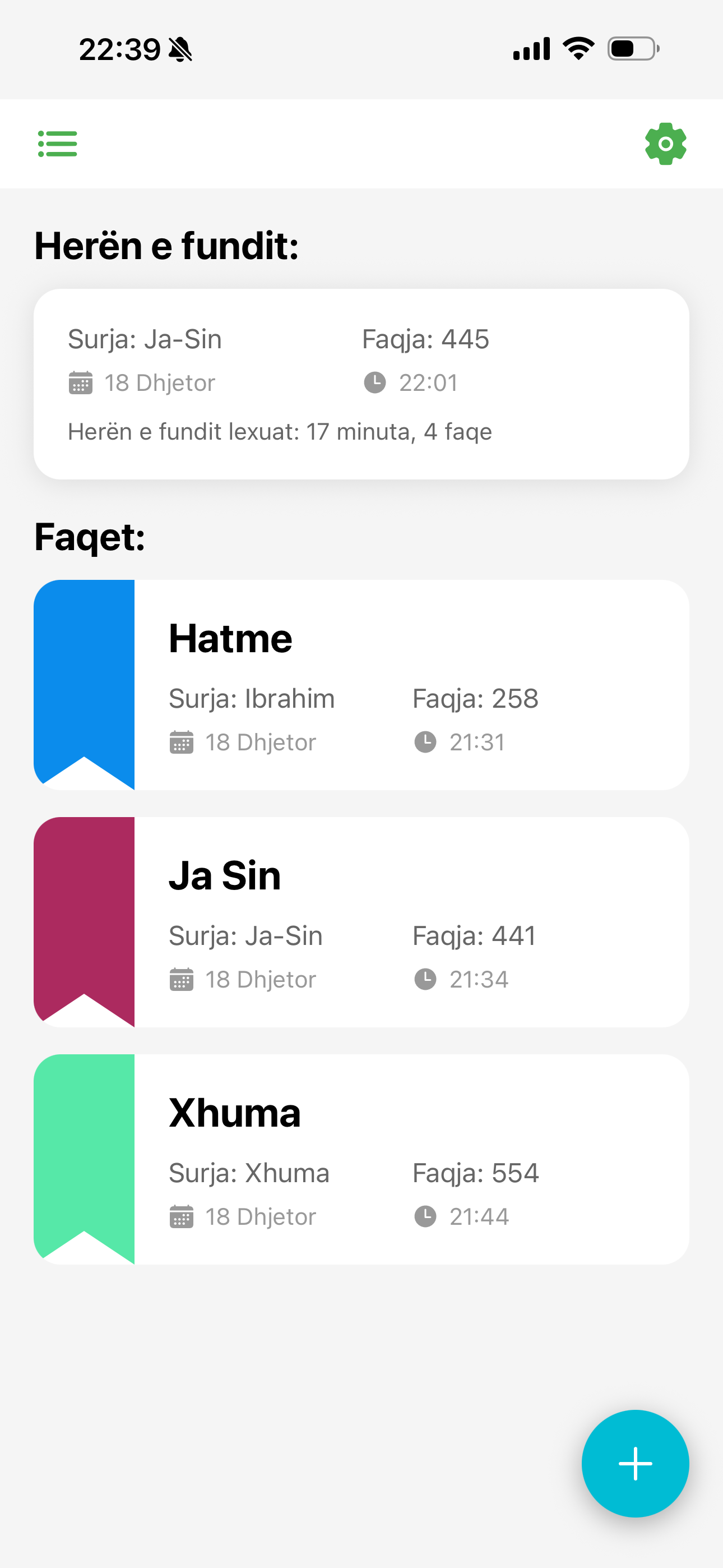Image resolution: width=723 pixels, height=1568 pixels.
Task: Click the clock icon showing 22:01
Action: coord(376,382)
